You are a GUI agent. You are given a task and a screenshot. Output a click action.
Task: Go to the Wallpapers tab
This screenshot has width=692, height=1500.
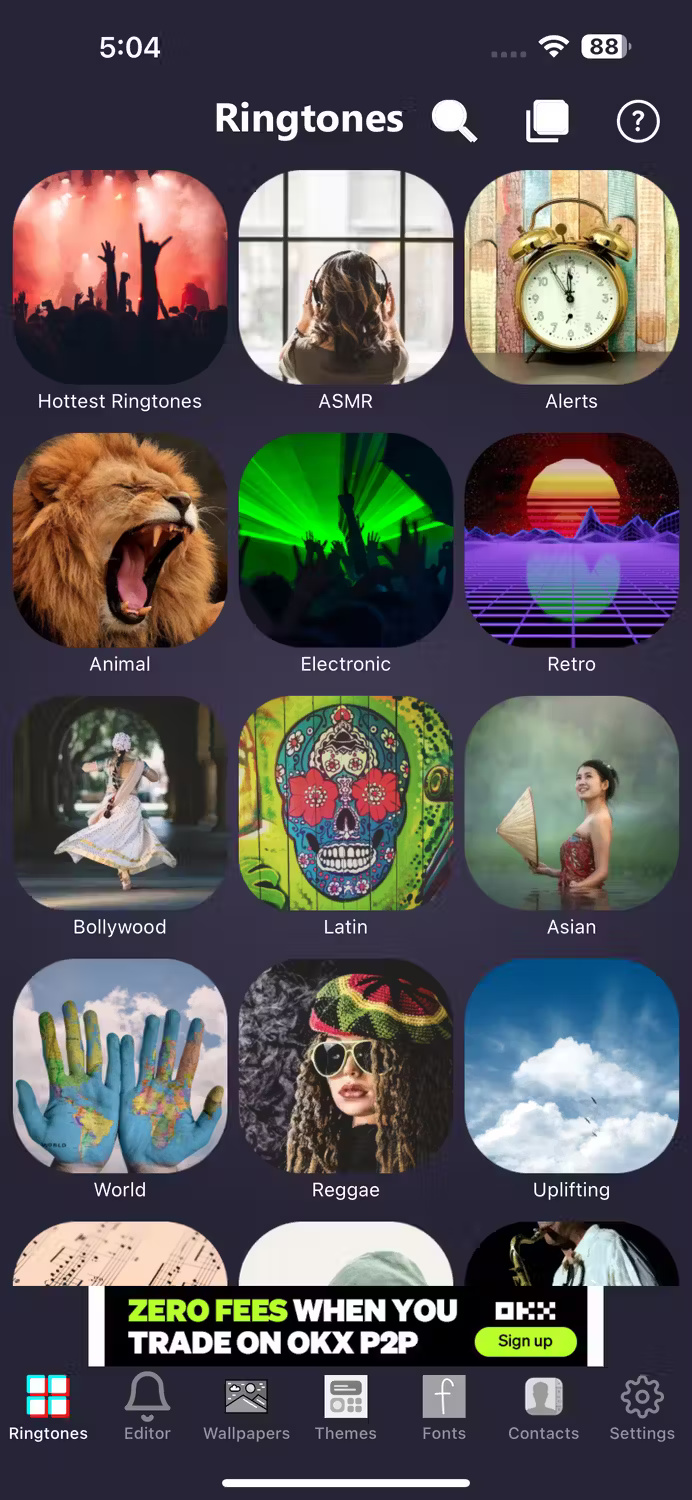[246, 1406]
